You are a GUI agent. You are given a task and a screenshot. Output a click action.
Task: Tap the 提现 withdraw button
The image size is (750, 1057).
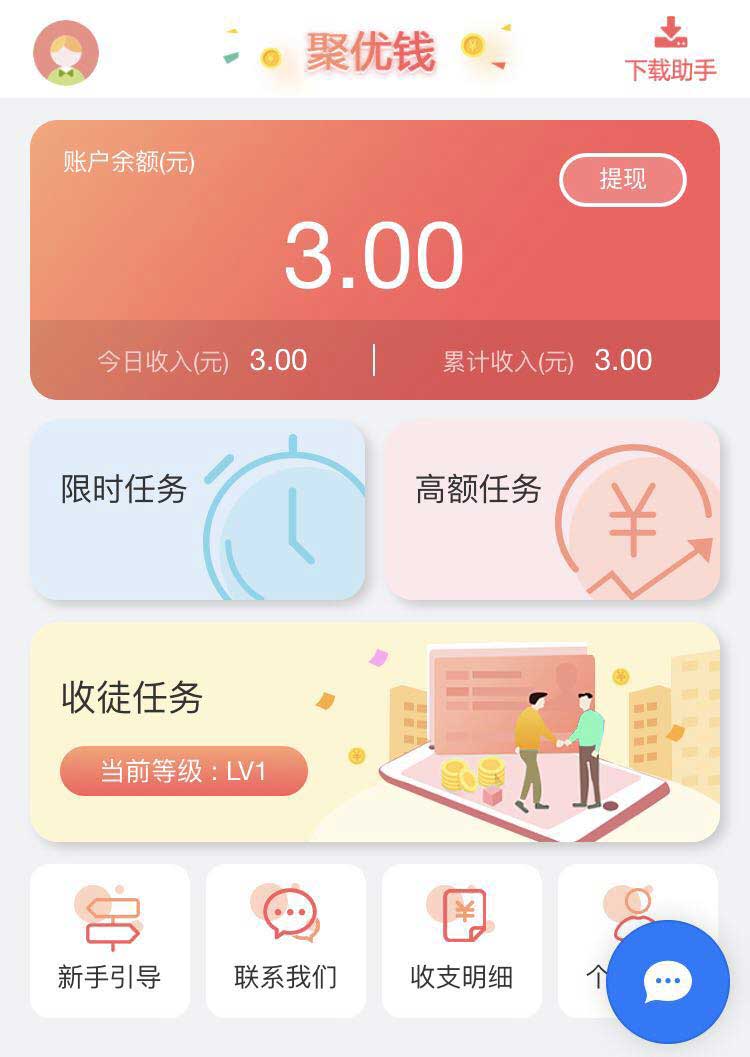tap(622, 180)
